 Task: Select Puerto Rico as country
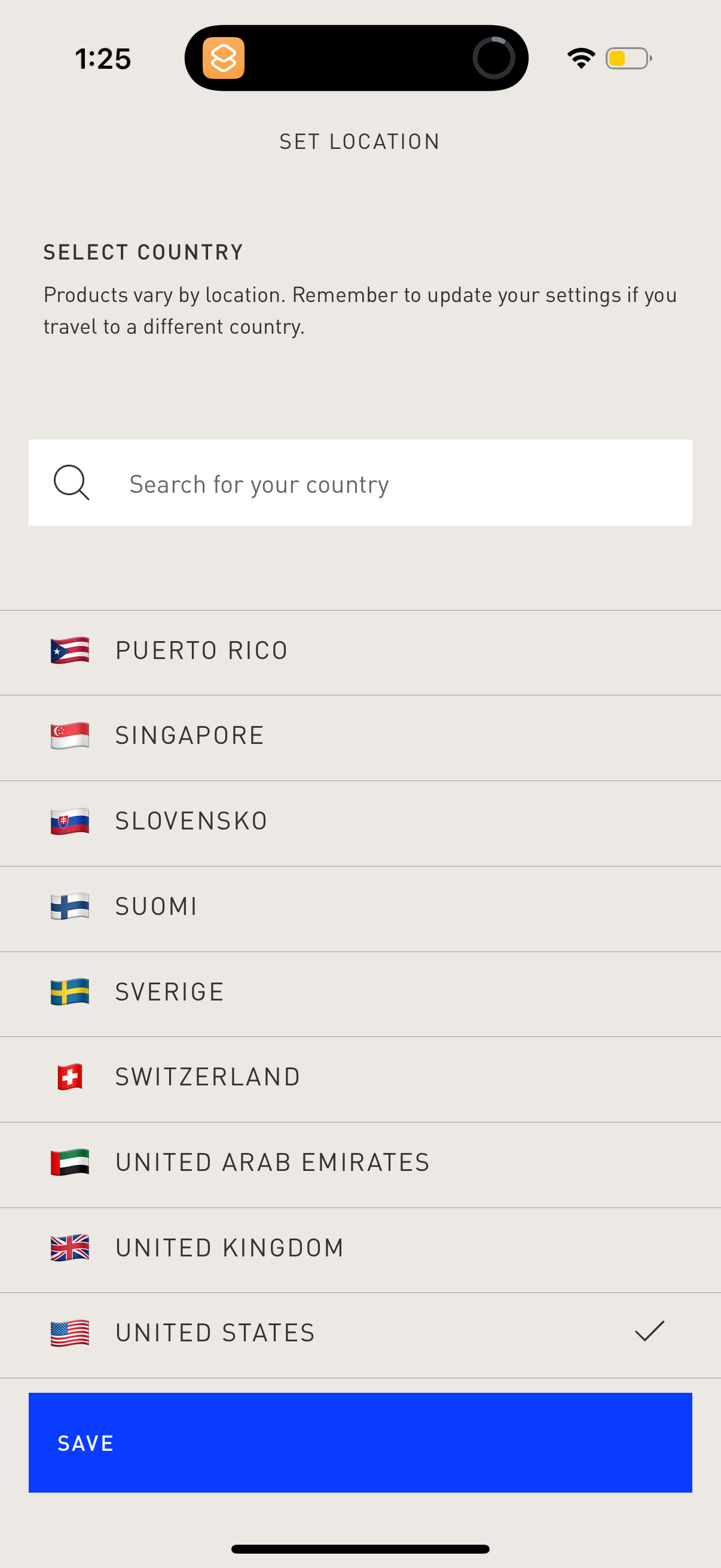(360, 651)
